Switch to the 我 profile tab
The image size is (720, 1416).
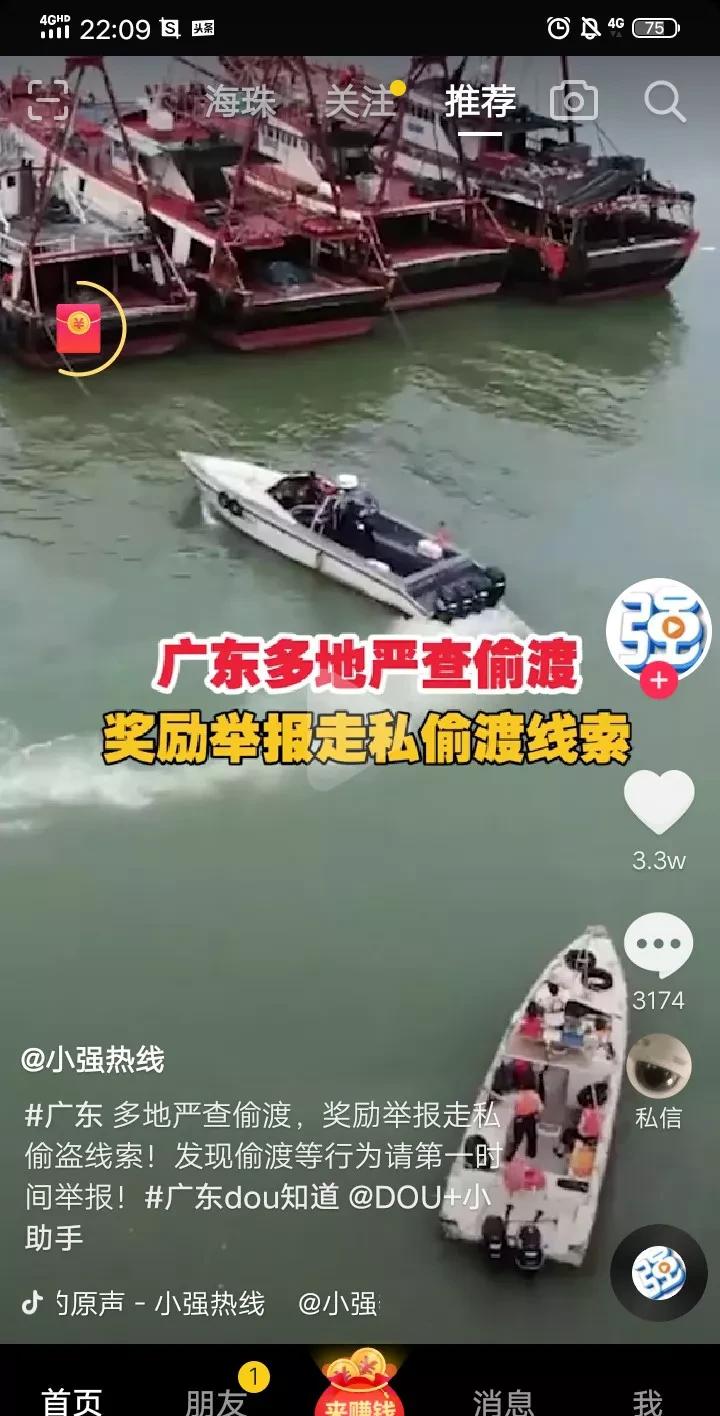point(647,1400)
